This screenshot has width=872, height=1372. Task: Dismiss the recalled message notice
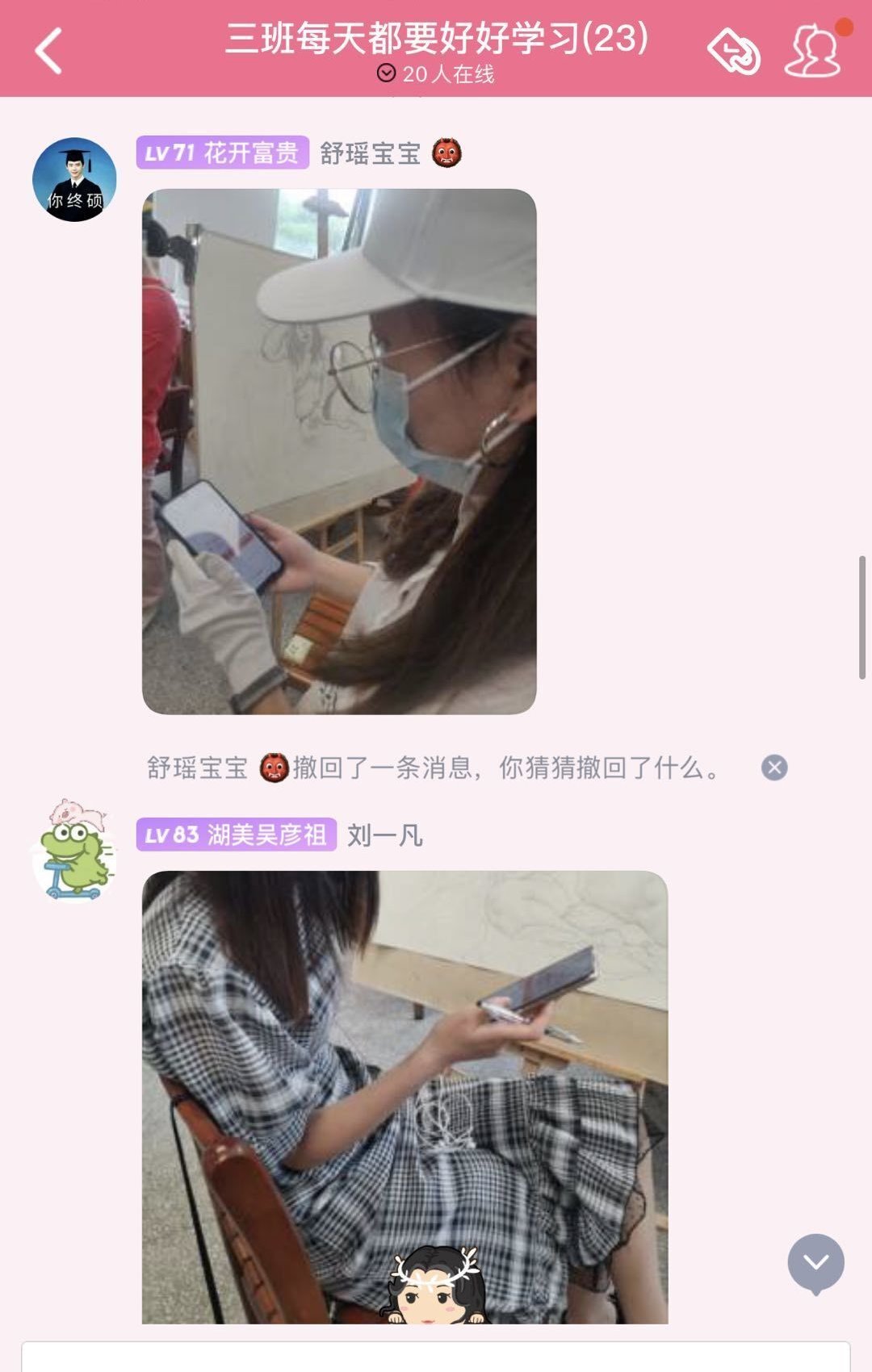point(774,768)
